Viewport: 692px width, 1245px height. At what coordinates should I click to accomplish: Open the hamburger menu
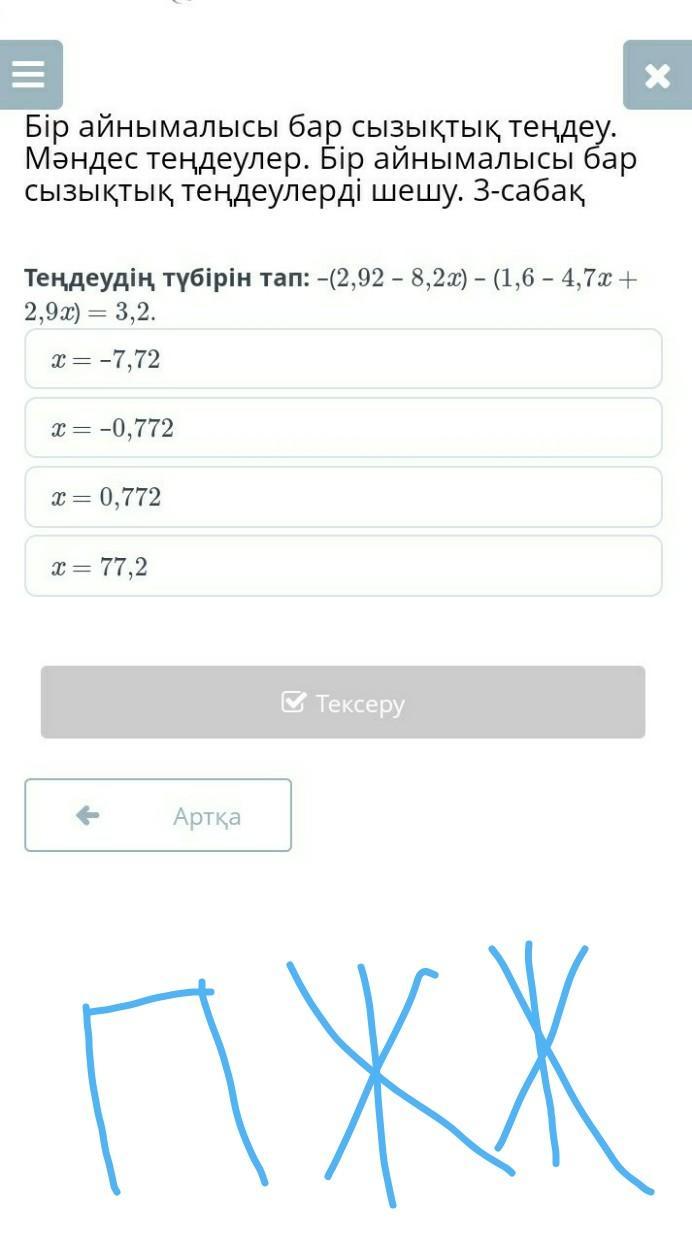coord(30,75)
